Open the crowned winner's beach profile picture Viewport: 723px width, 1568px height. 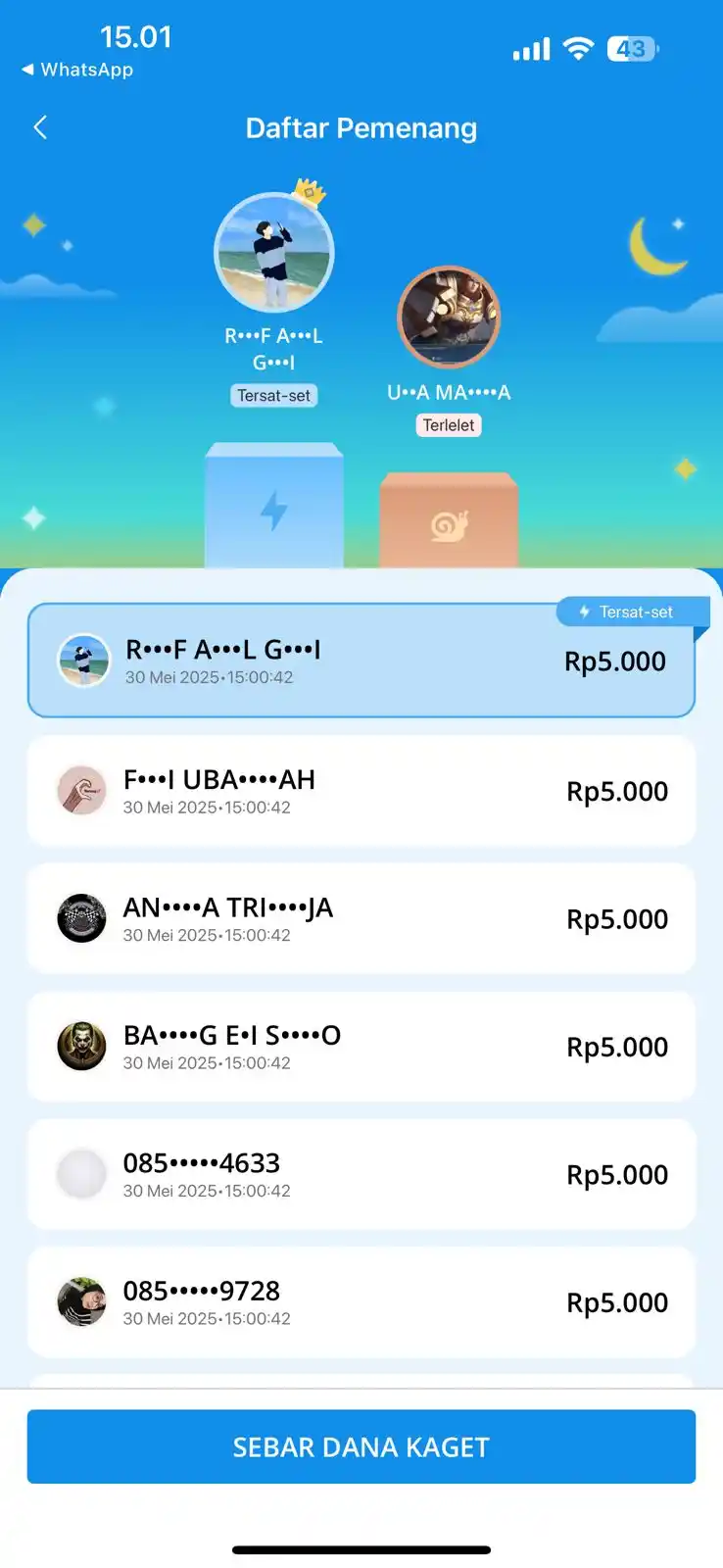point(274,251)
